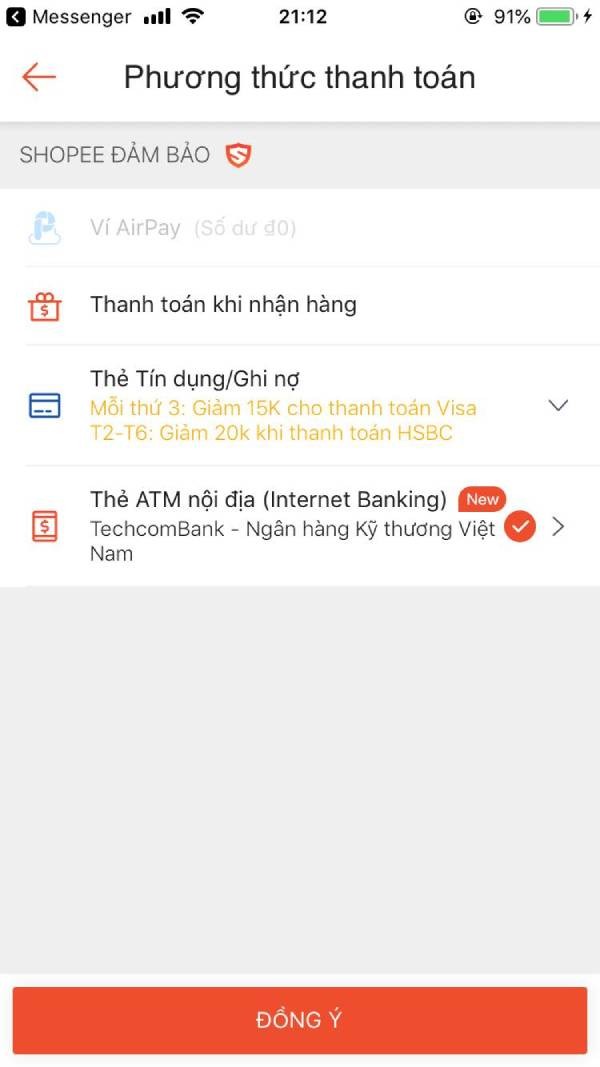
Task: Confirm with the ĐỒNG Ý button
Action: (299, 1020)
